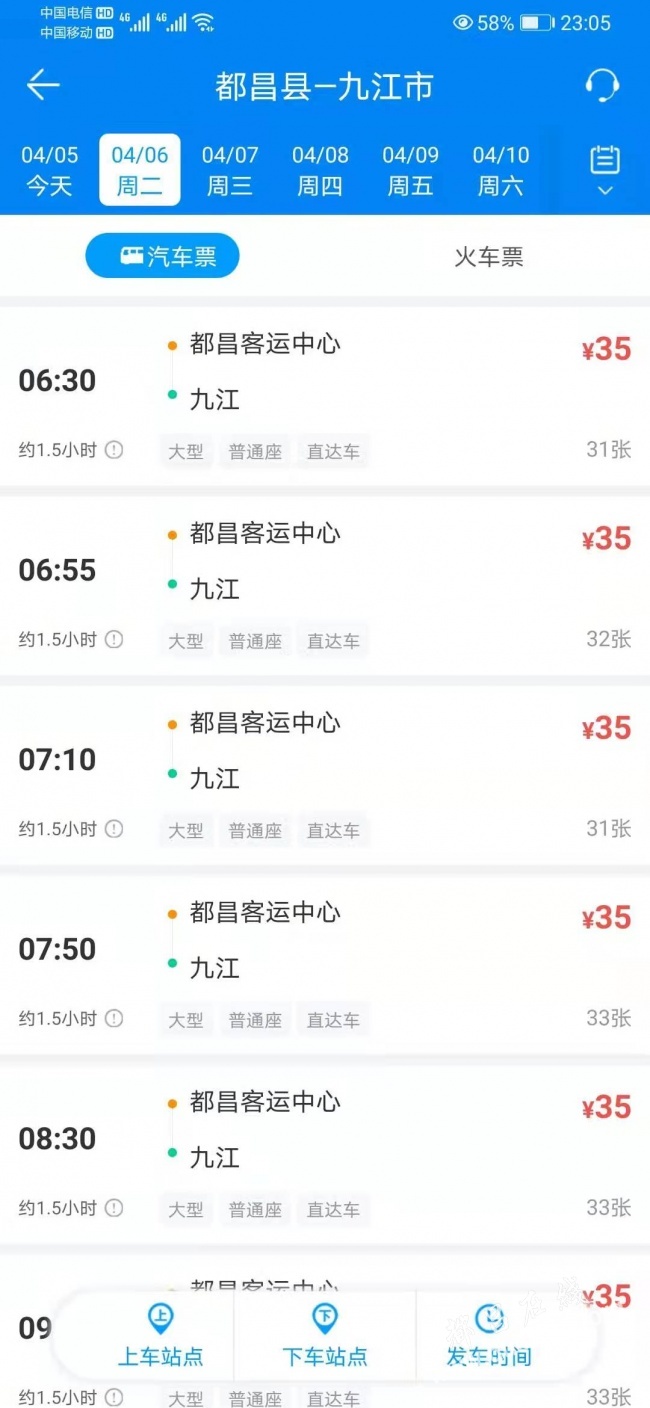The width and height of the screenshot is (650, 1408).
Task: Select date 04/09 周五
Action: (x=410, y=170)
